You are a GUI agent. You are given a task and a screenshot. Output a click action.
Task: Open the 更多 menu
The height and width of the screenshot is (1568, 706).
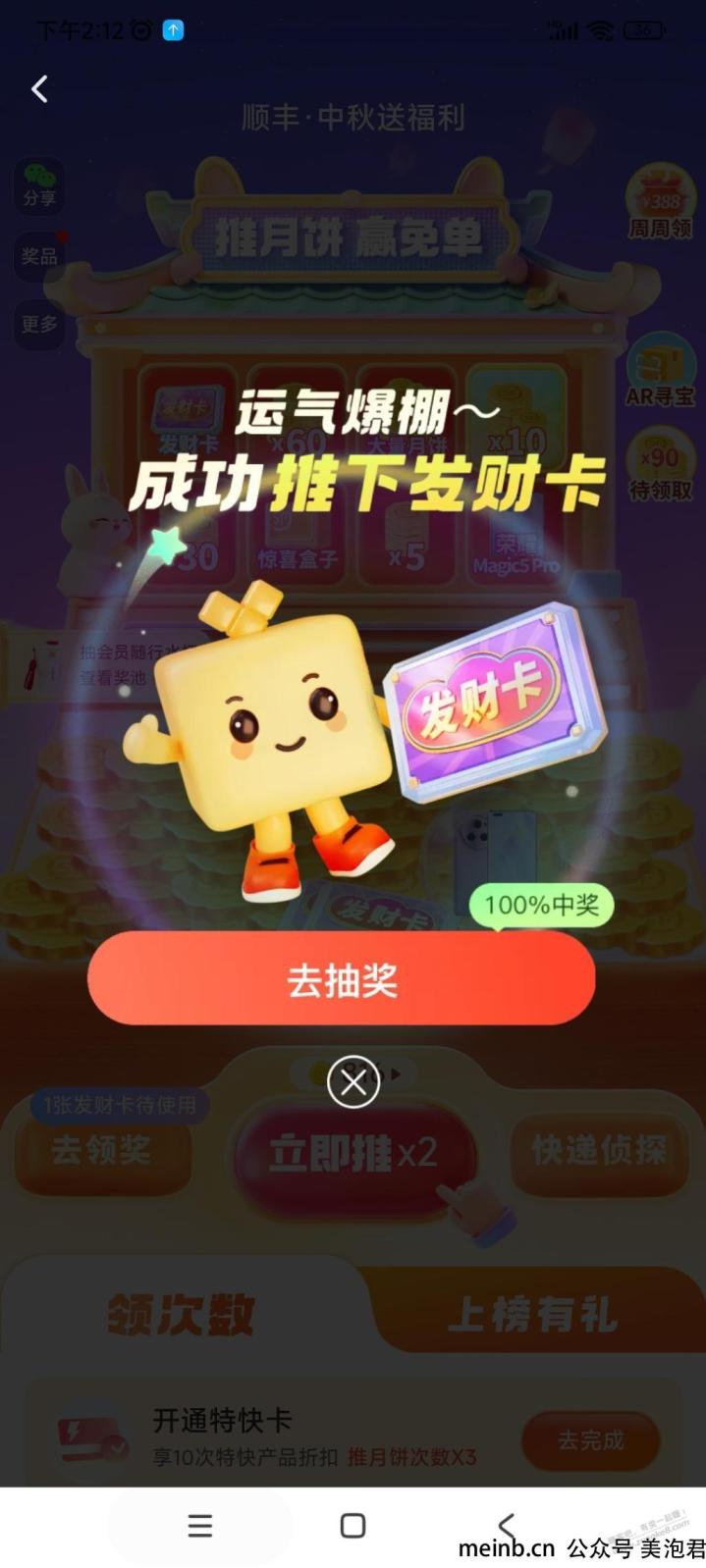(39, 324)
